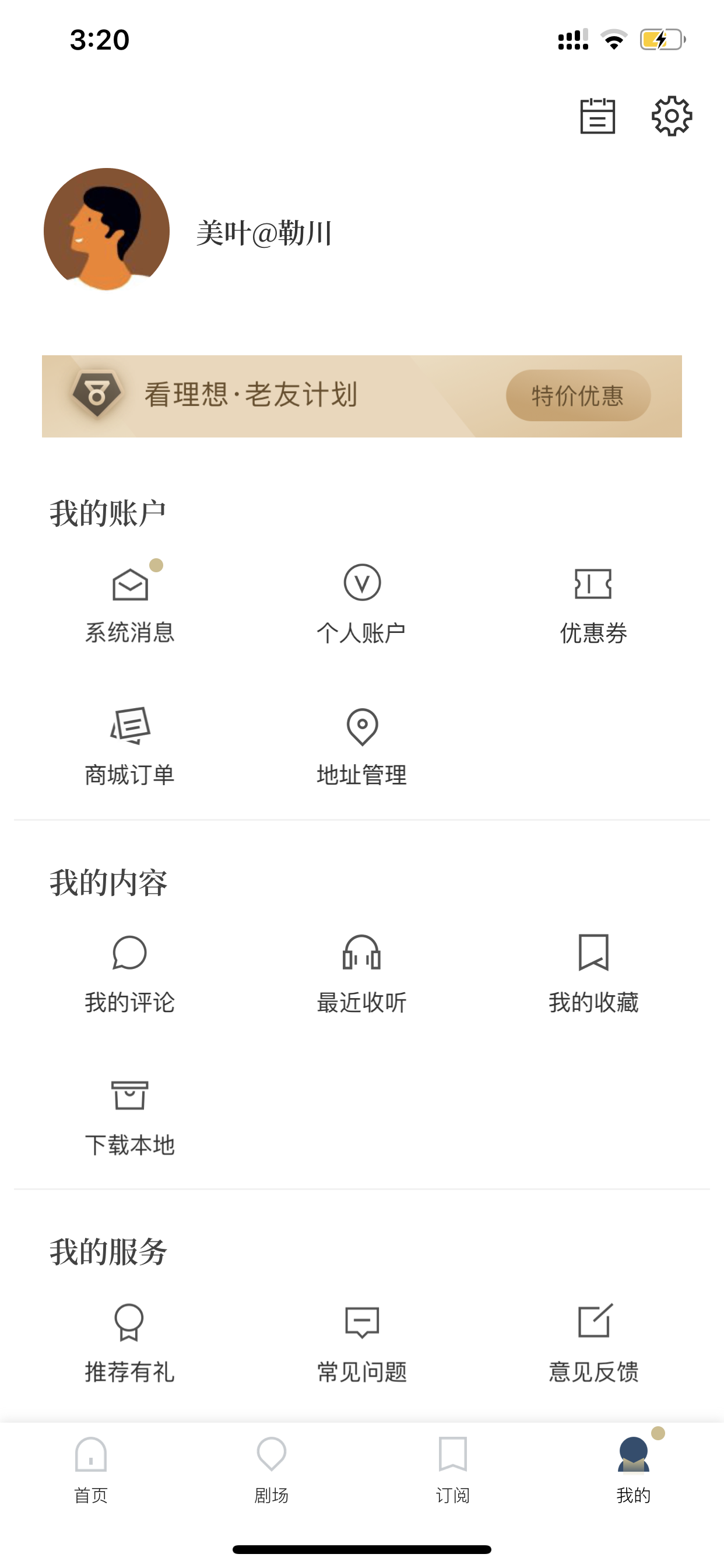Select 推荐有礼
The image size is (724, 1568).
click(129, 1343)
